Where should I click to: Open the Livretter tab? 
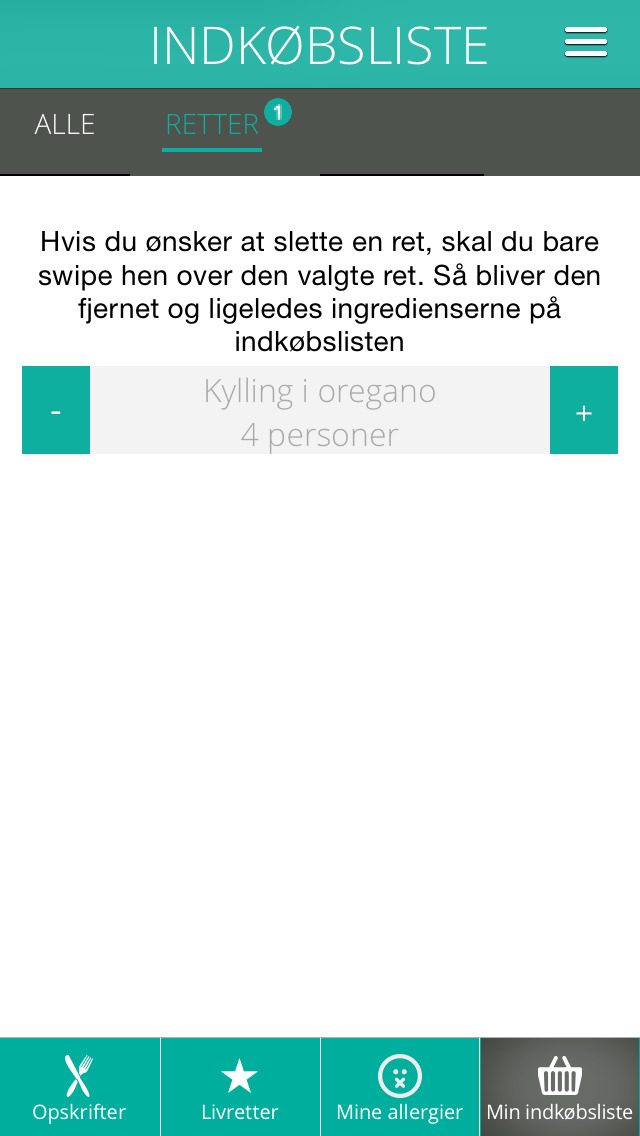coord(240,1087)
